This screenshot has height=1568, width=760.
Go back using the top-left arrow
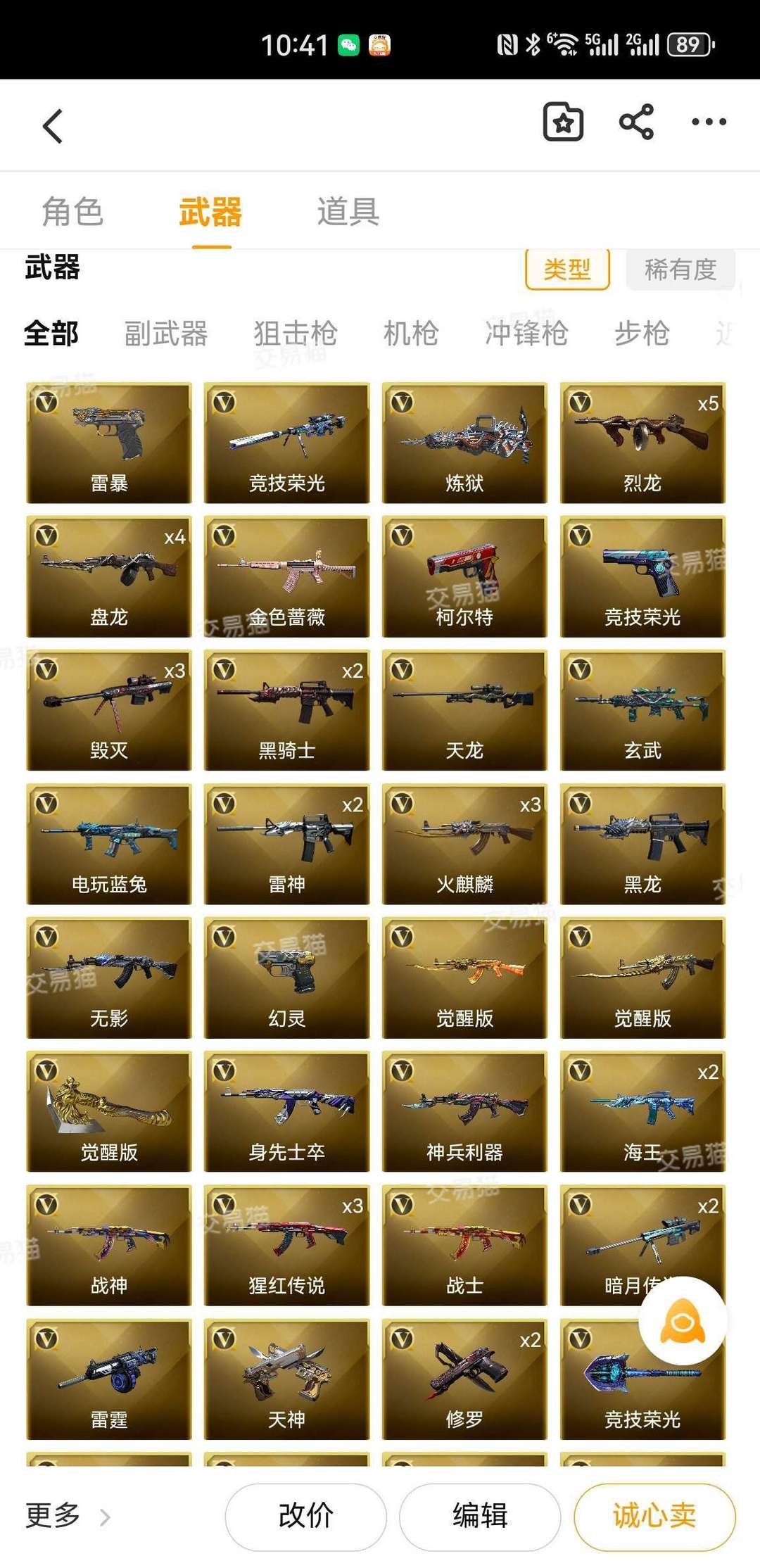click(53, 125)
